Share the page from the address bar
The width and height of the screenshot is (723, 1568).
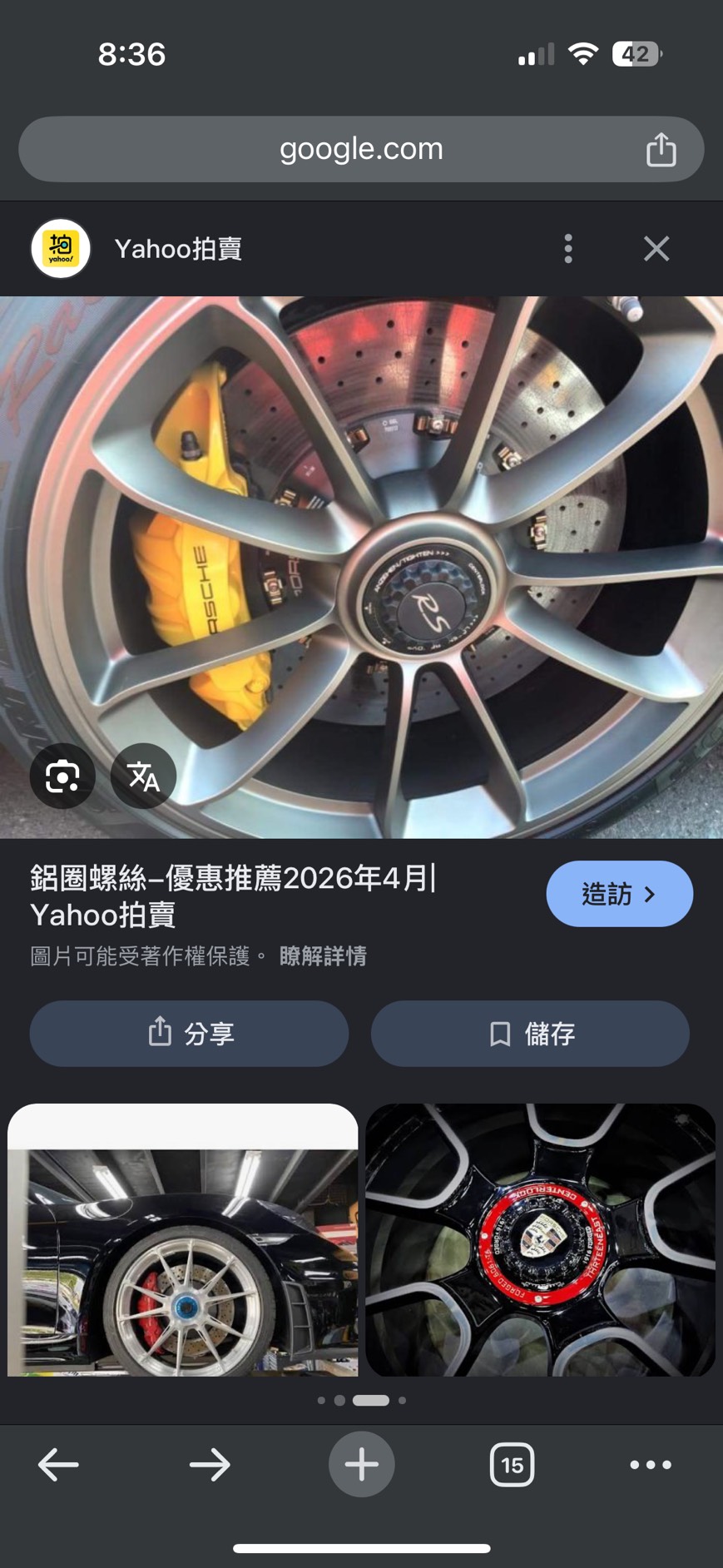(x=661, y=150)
